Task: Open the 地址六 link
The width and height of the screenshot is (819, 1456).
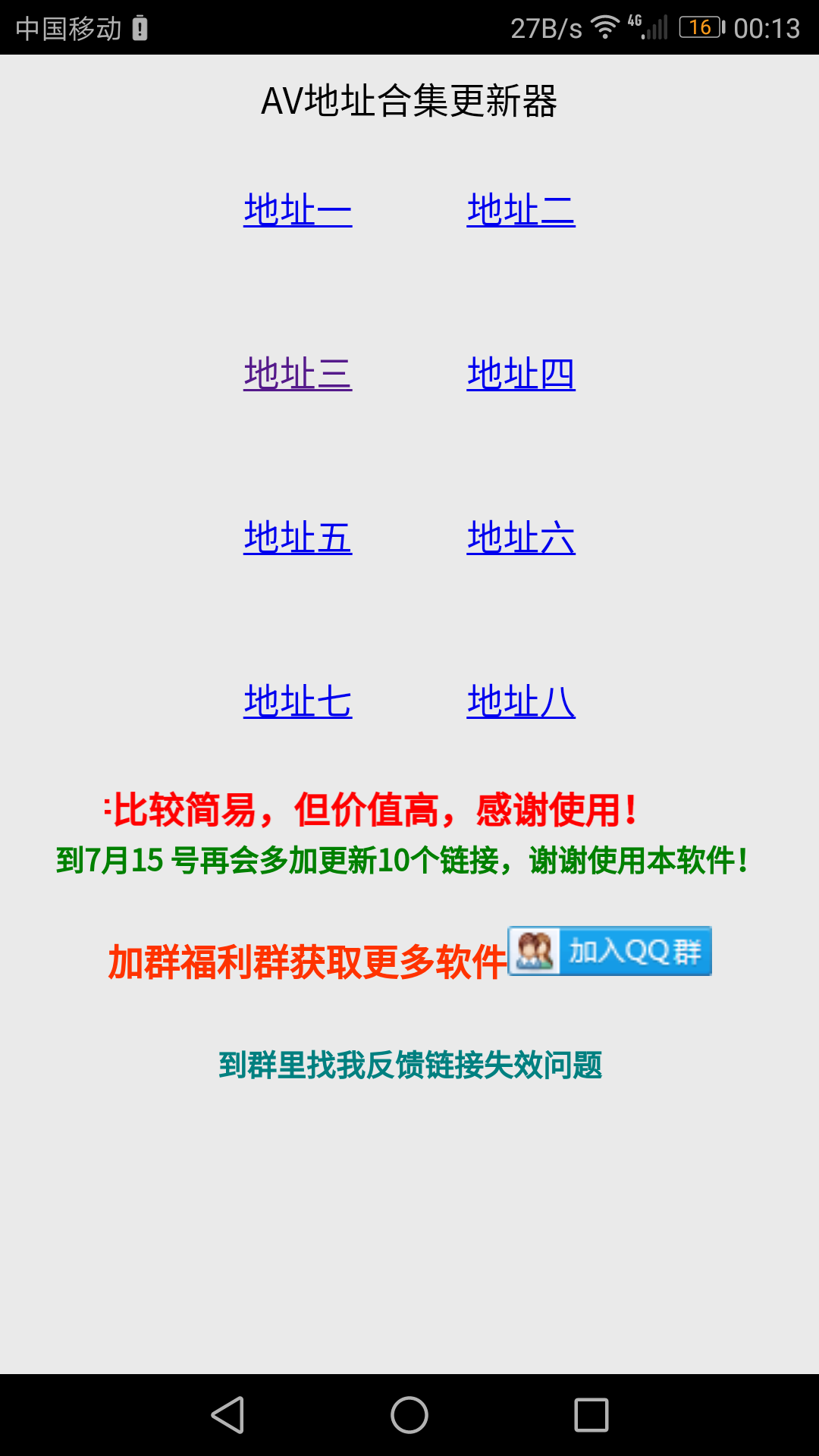Action: (x=521, y=538)
